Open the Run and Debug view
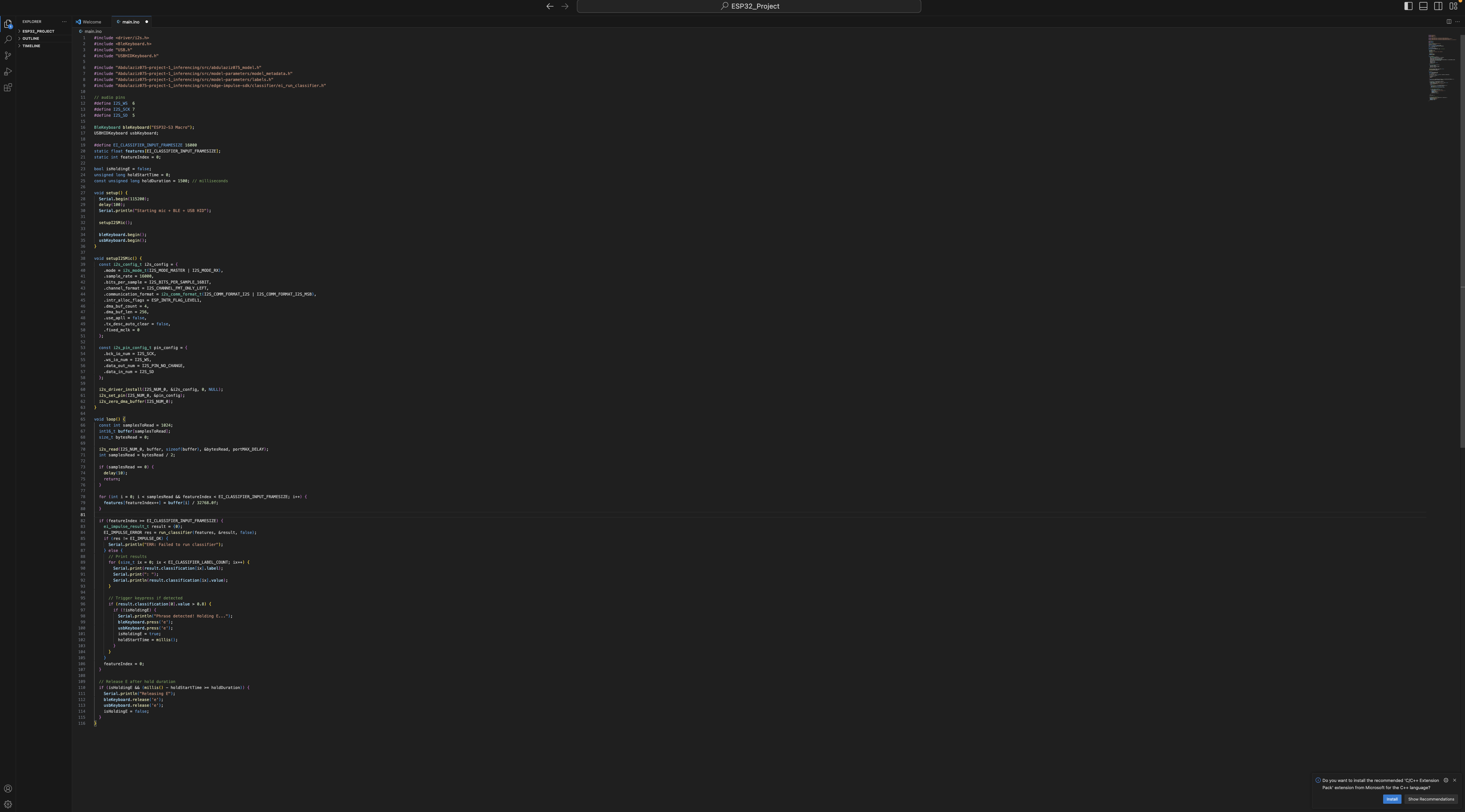The height and width of the screenshot is (812, 1465). pos(8,72)
